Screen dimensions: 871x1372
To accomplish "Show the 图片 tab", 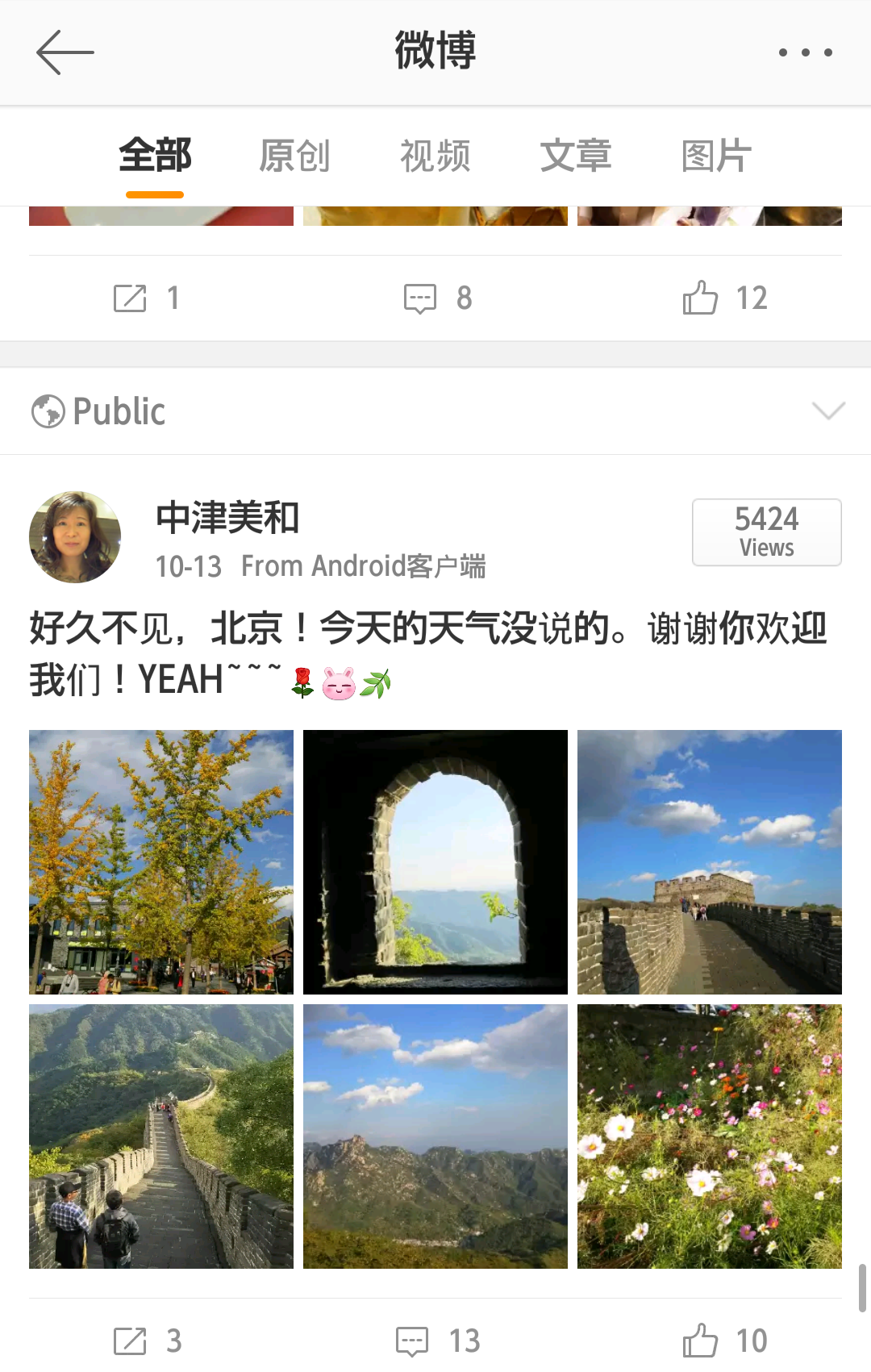I will point(716,156).
